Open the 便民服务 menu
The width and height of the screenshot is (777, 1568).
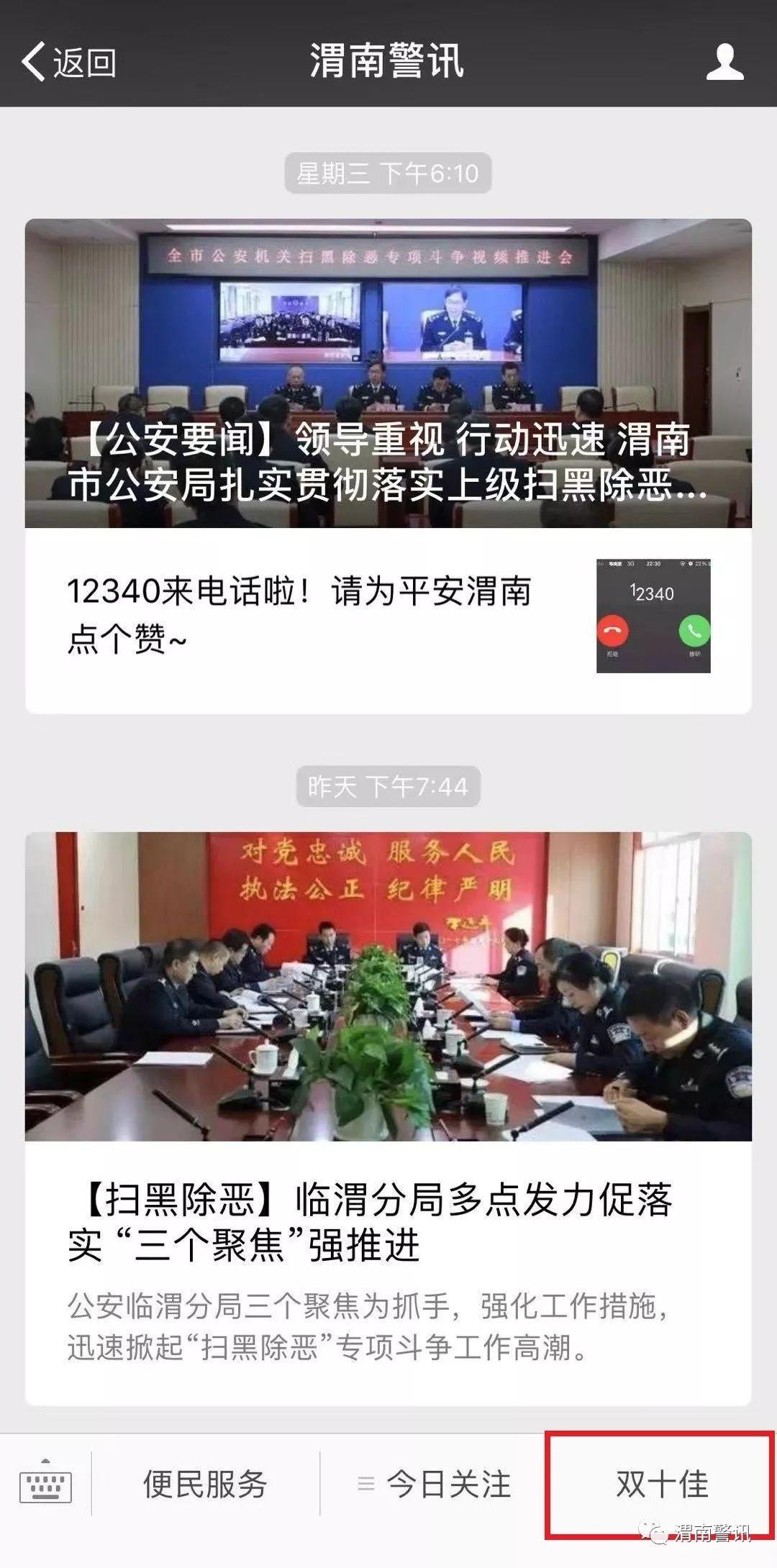[x=205, y=1485]
